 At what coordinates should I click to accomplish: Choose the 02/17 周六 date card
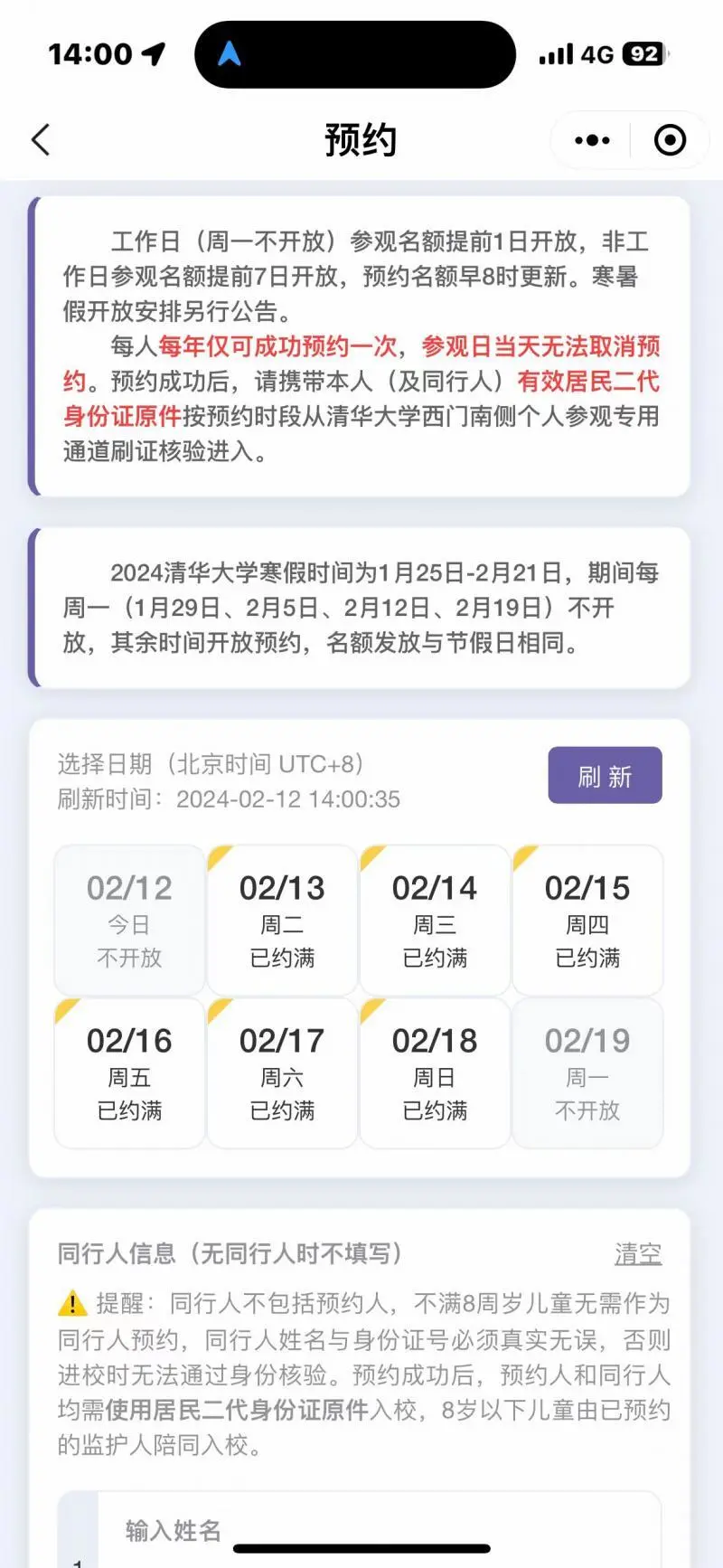(x=282, y=1072)
